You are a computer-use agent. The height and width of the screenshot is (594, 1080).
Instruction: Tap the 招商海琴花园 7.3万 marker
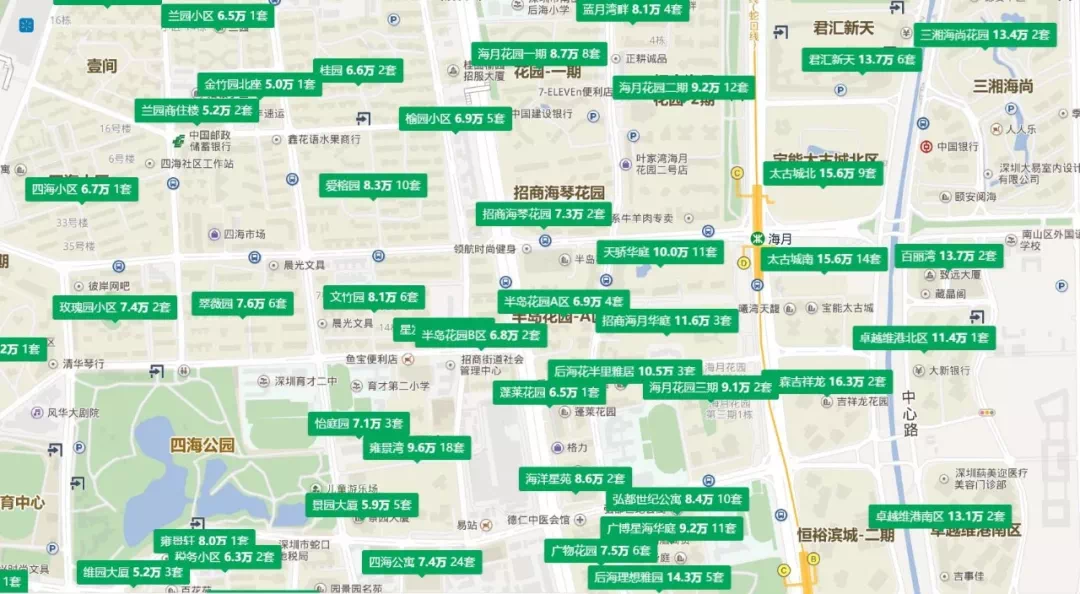(x=544, y=214)
